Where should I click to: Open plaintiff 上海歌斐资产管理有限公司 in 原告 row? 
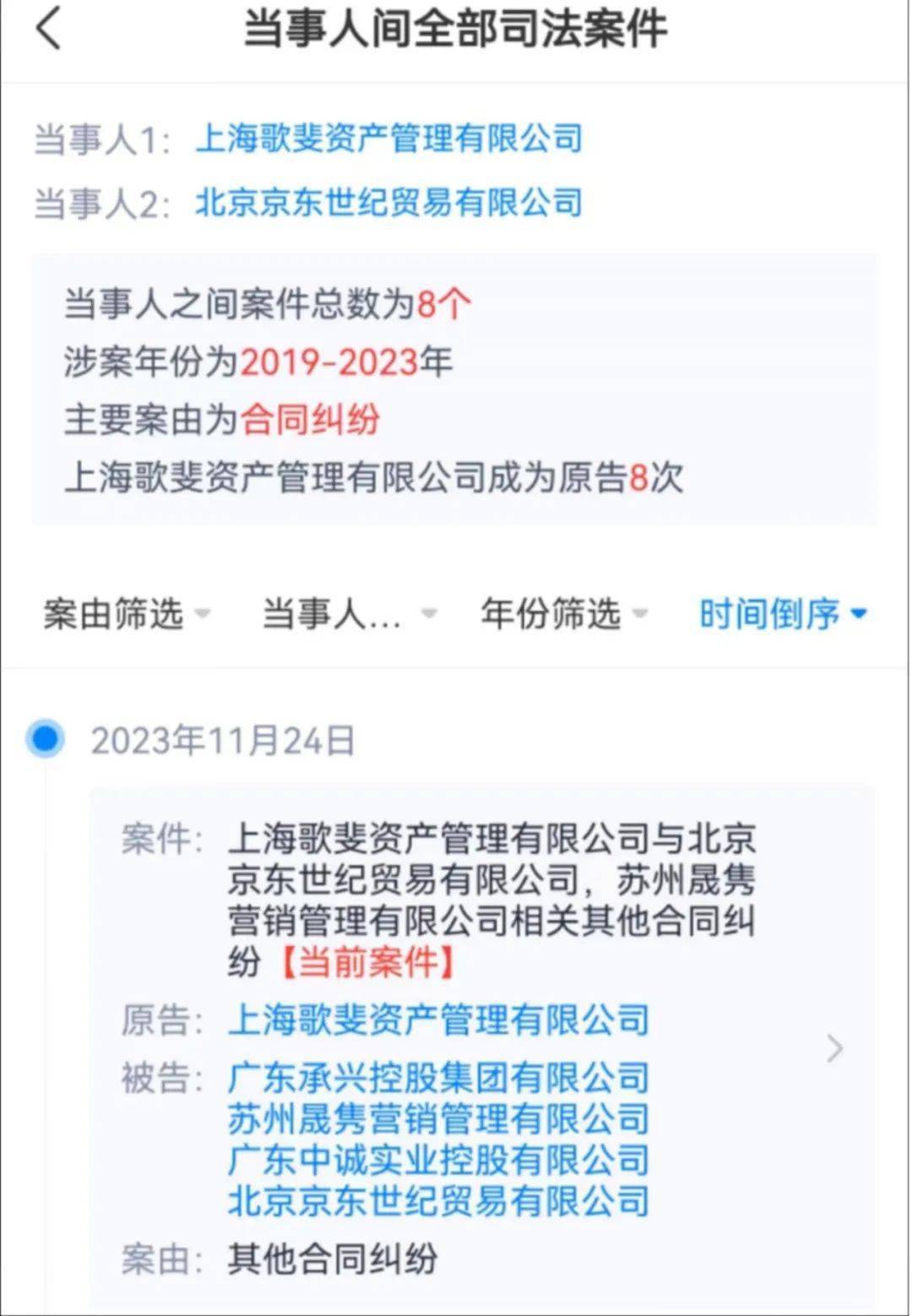(x=438, y=1020)
